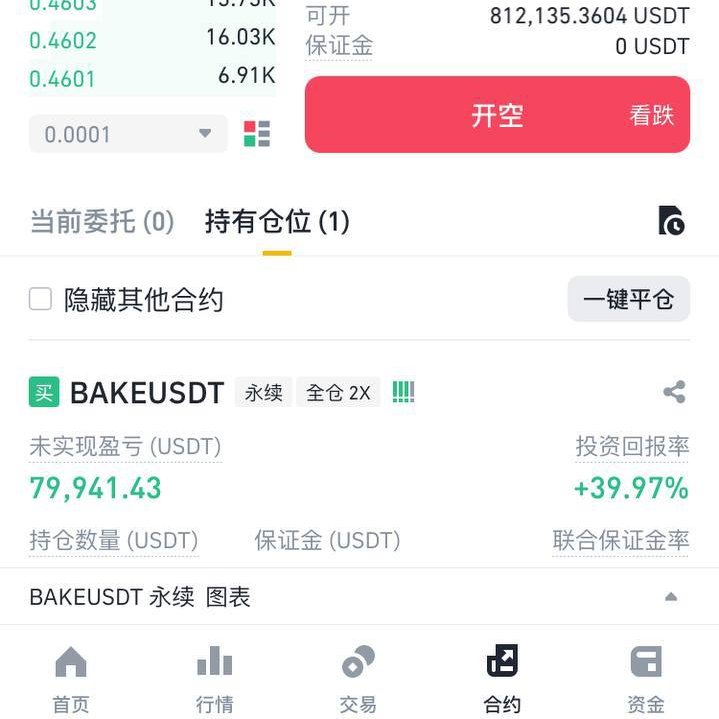
Task: Go to the 首页 home tab
Action: click(71, 679)
